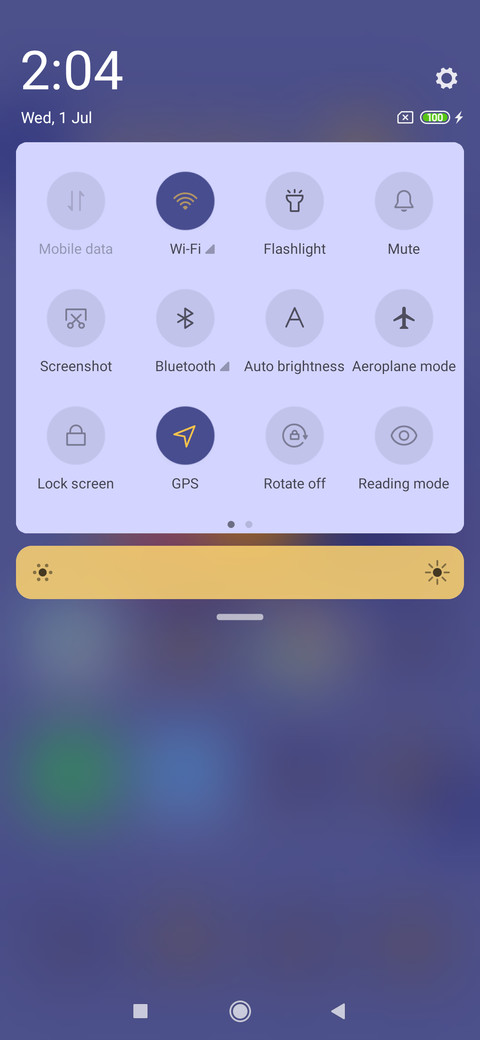This screenshot has height=1040, width=480.
Task: Enable Reading mode
Action: [x=404, y=436]
